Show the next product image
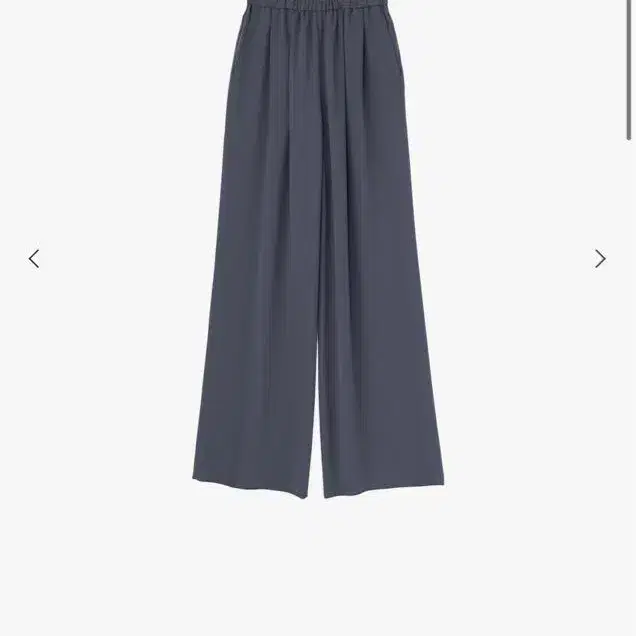The width and height of the screenshot is (636, 636). 600,259
